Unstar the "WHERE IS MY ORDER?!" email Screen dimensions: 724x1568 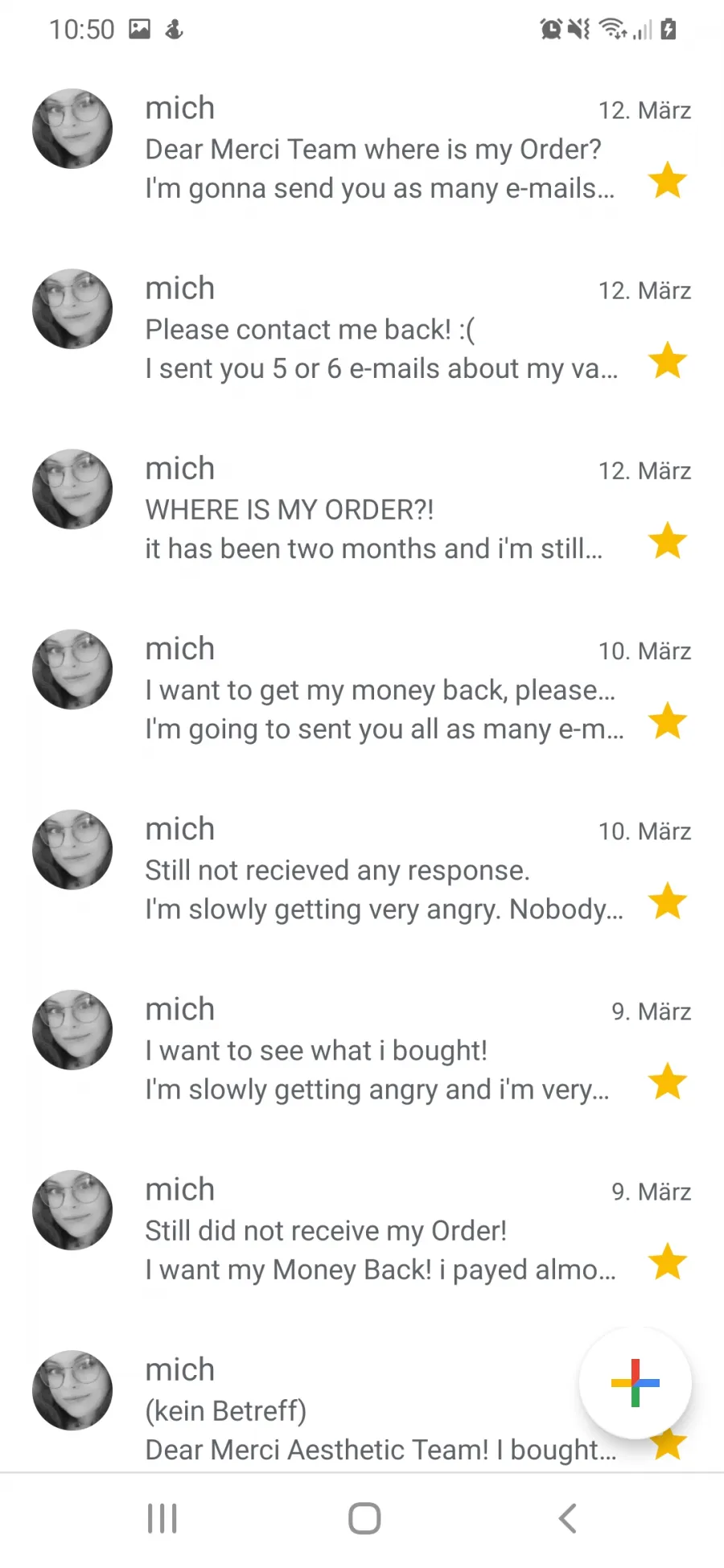coord(668,540)
